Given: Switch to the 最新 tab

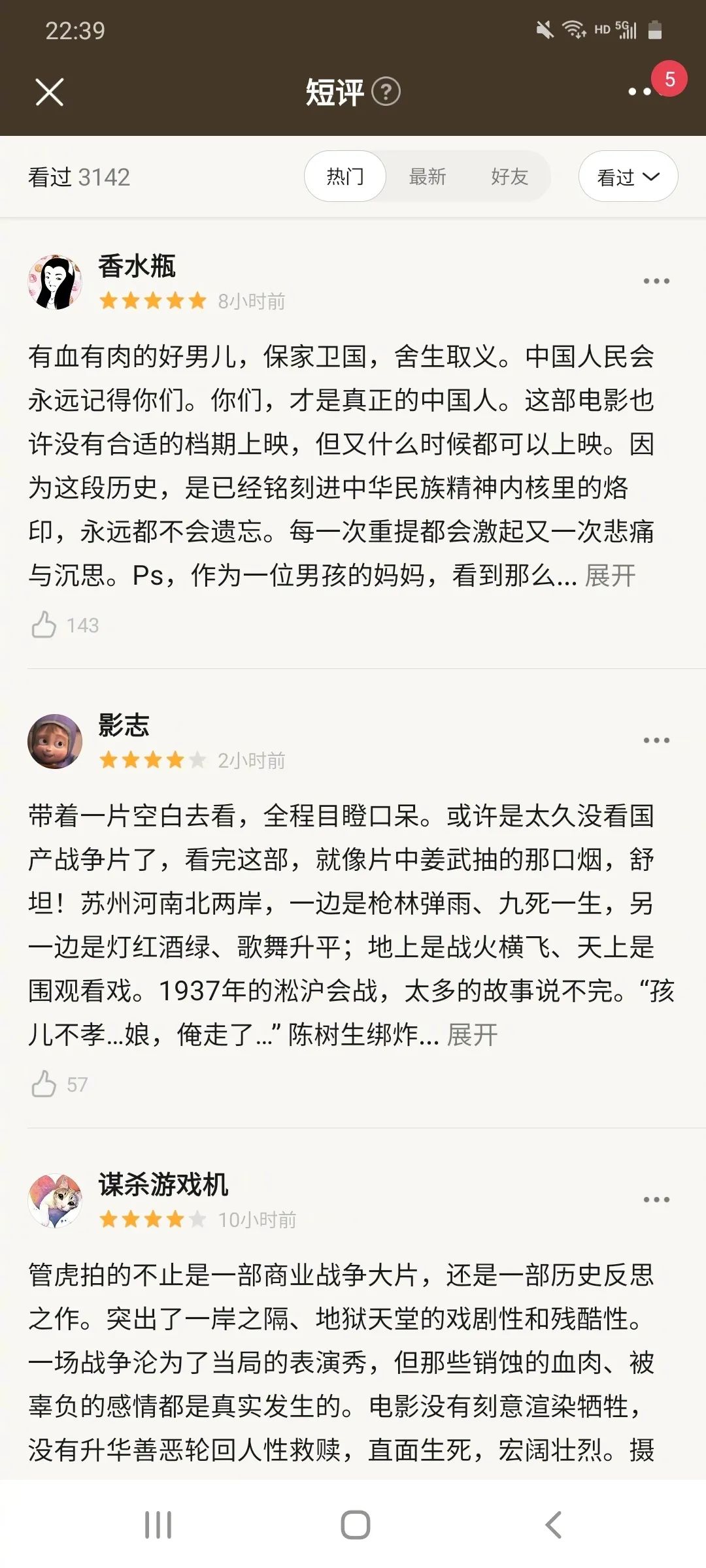Looking at the screenshot, I should pos(428,176).
